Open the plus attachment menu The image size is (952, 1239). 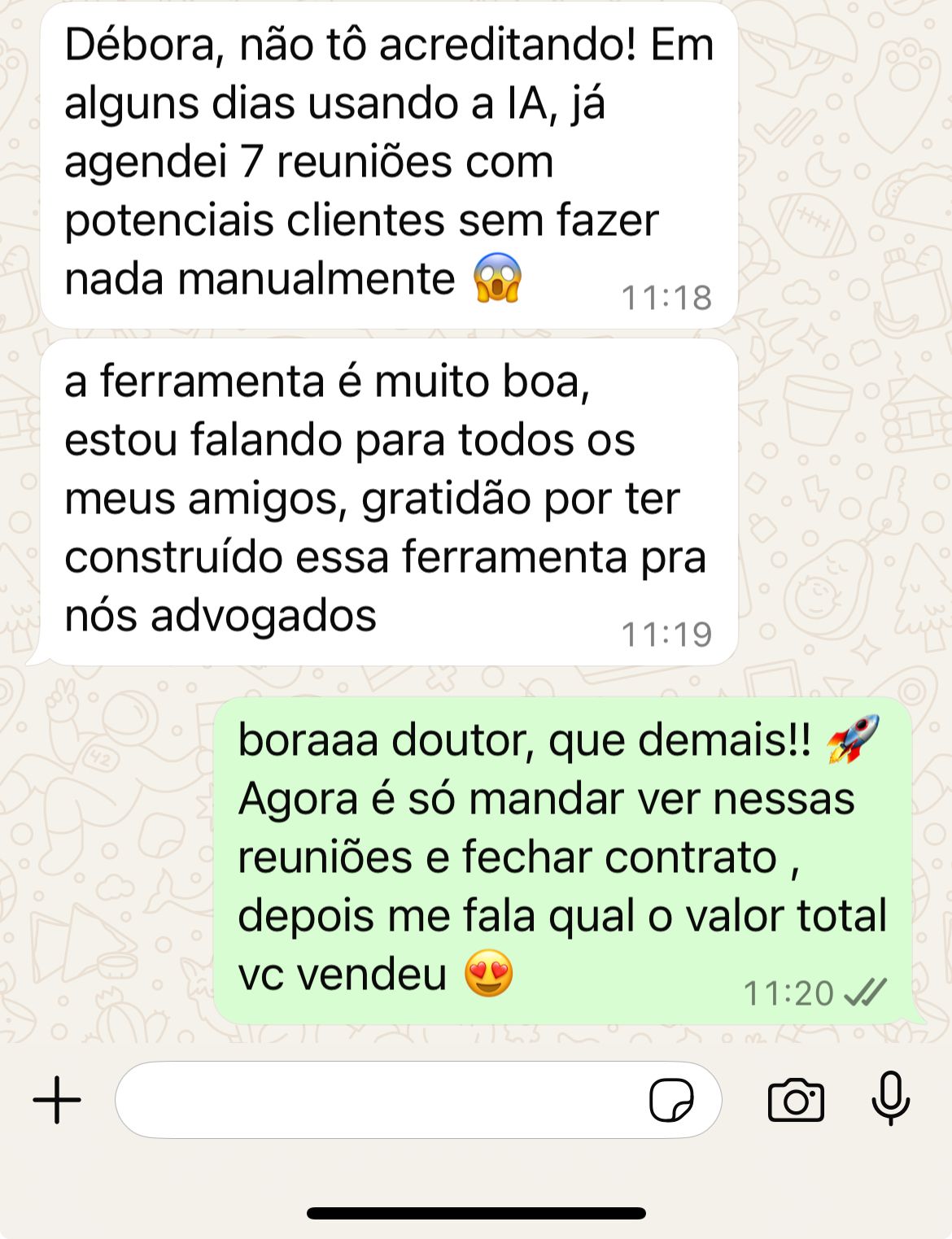tap(57, 1100)
